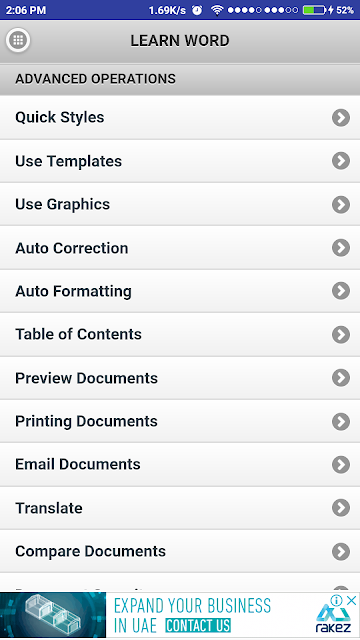This screenshot has height=640, width=360.
Task: Open Auto Correction lesson
Action: tap(180, 248)
